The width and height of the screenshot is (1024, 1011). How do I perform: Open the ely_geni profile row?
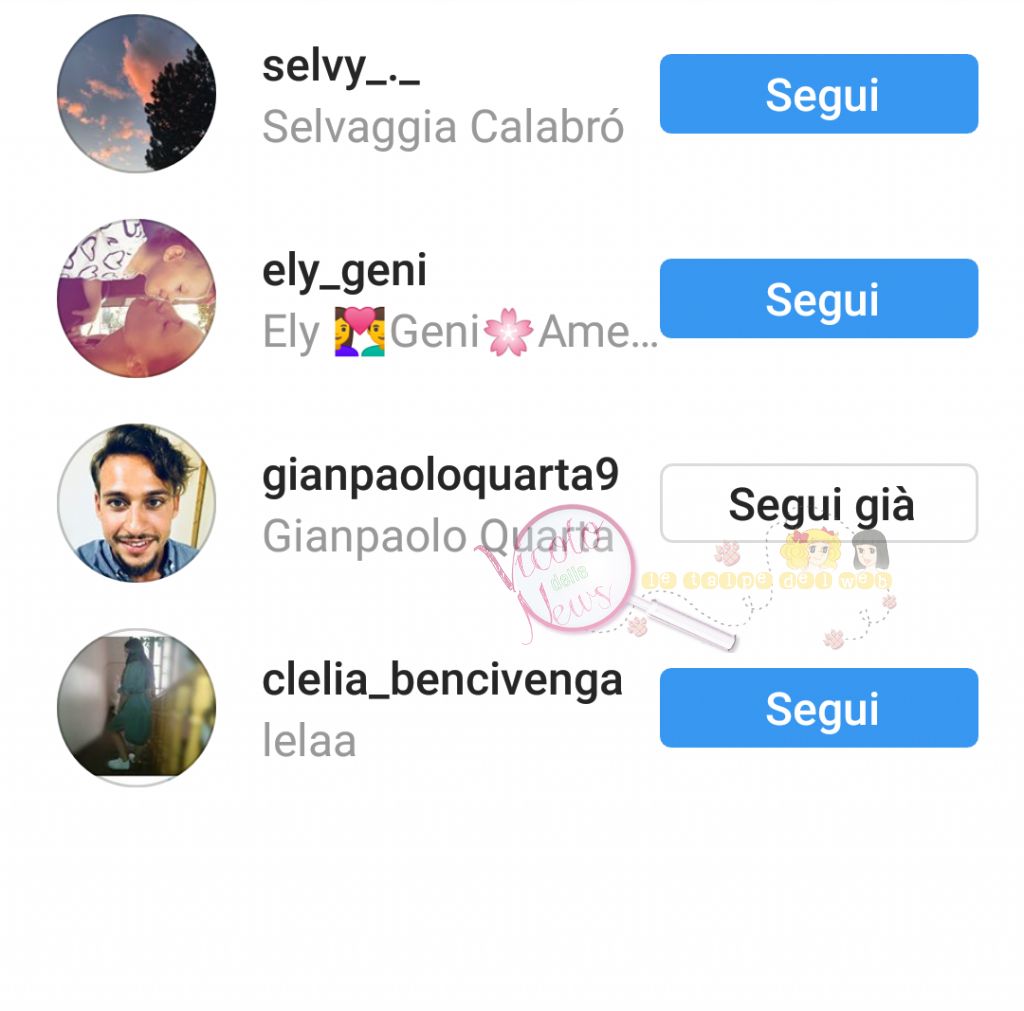(440, 300)
